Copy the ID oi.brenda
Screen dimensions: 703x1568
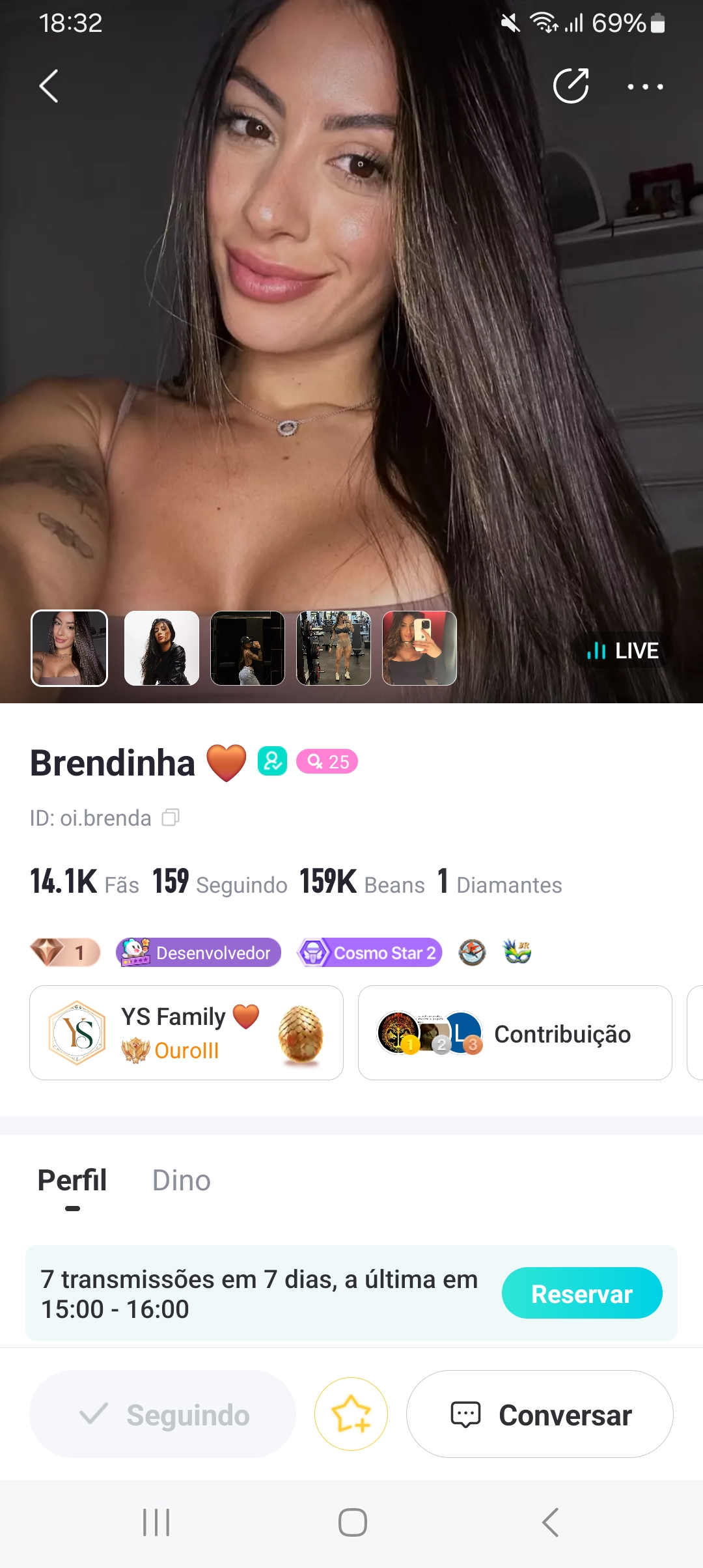(x=171, y=817)
